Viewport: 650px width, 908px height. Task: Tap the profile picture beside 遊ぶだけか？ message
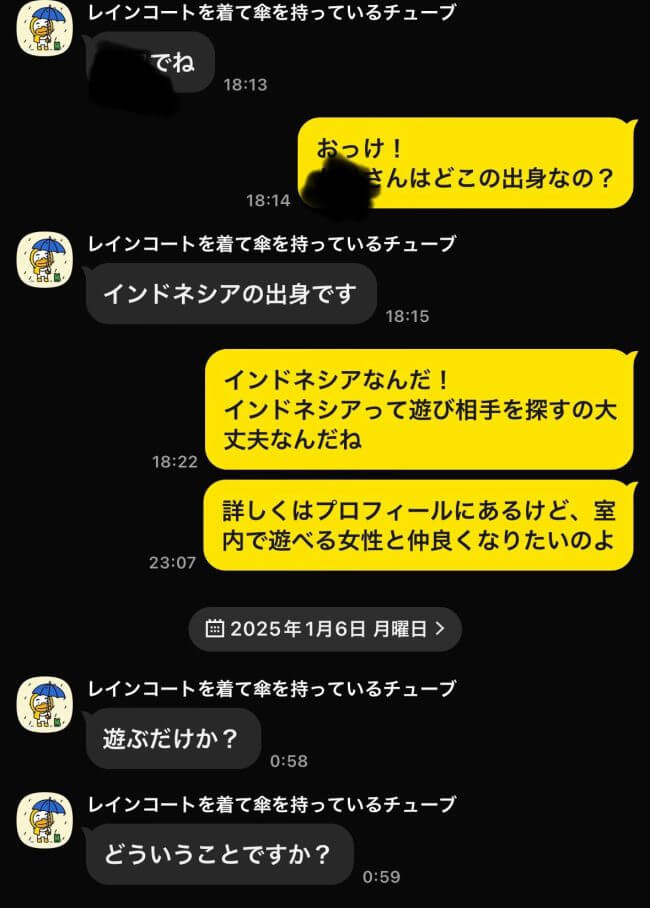tap(45, 706)
